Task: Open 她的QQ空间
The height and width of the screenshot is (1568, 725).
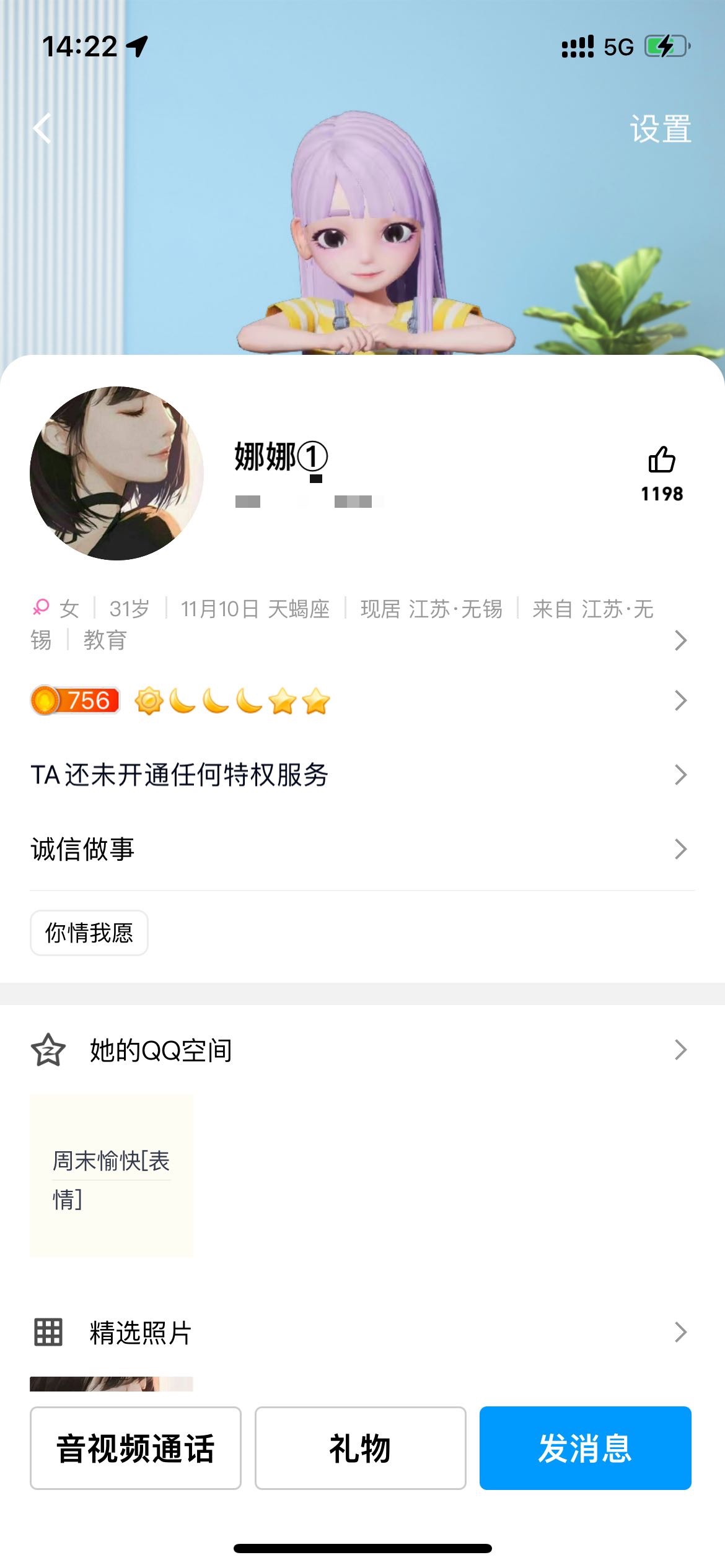Action: [359, 1050]
